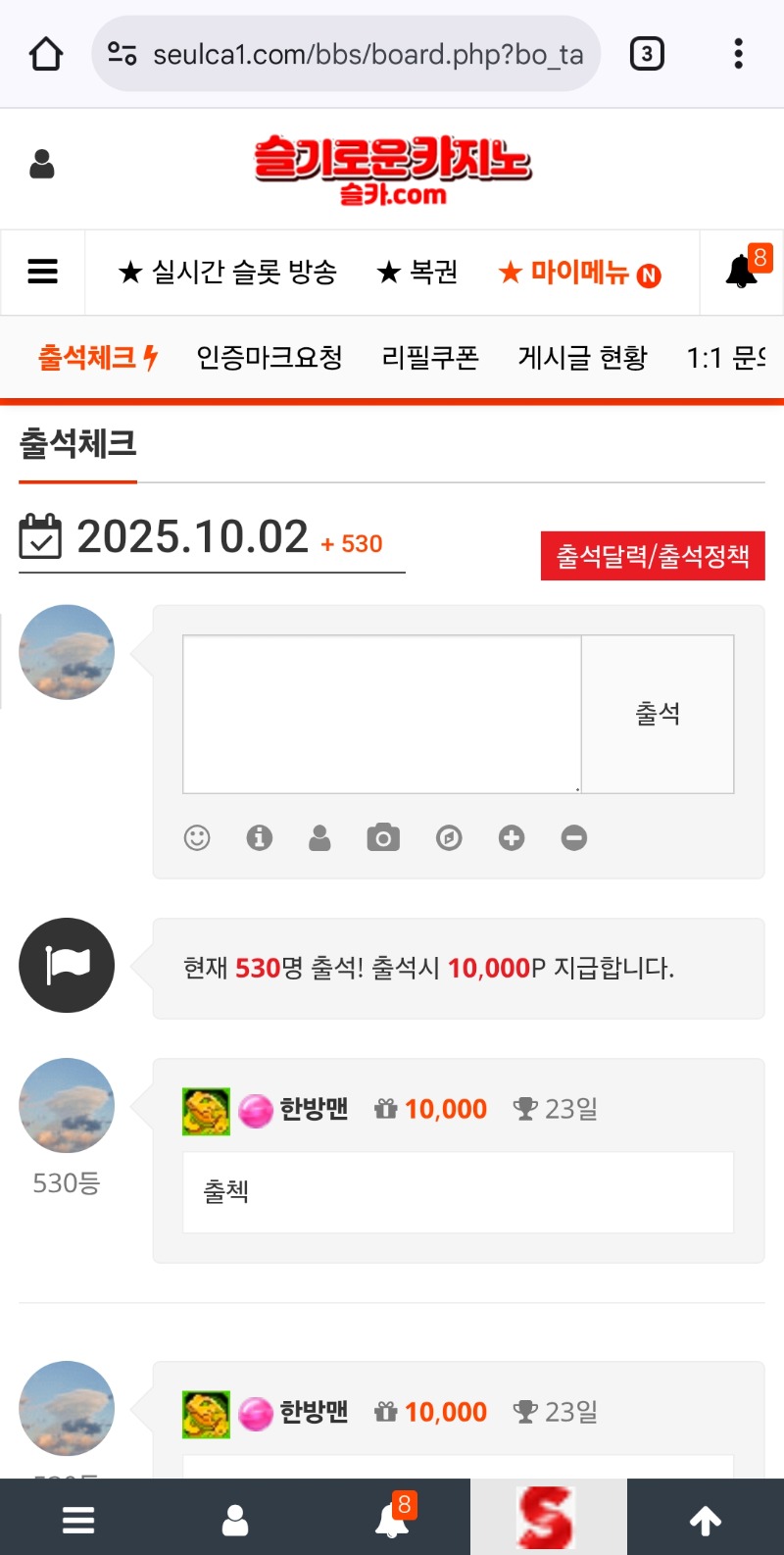Screen dimensions: 784x1555
Task: Switch to 게시글 현황 tab
Action: (x=582, y=358)
